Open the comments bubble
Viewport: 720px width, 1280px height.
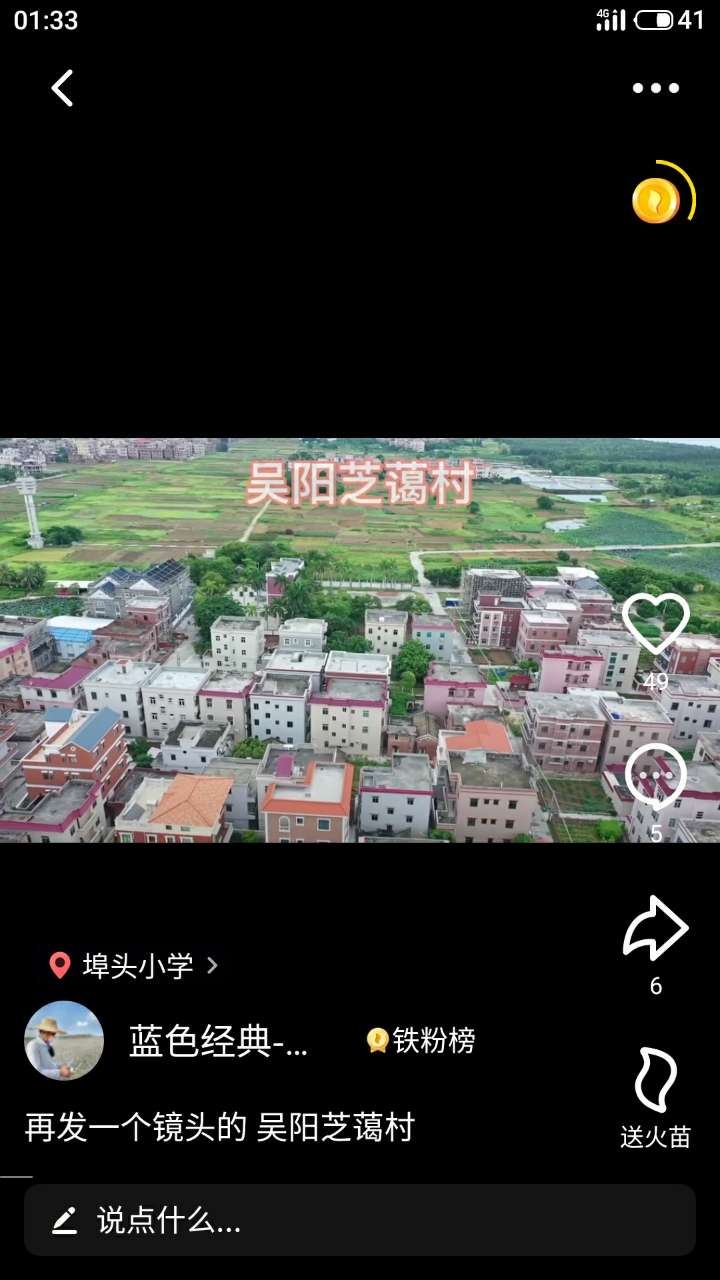coord(656,778)
